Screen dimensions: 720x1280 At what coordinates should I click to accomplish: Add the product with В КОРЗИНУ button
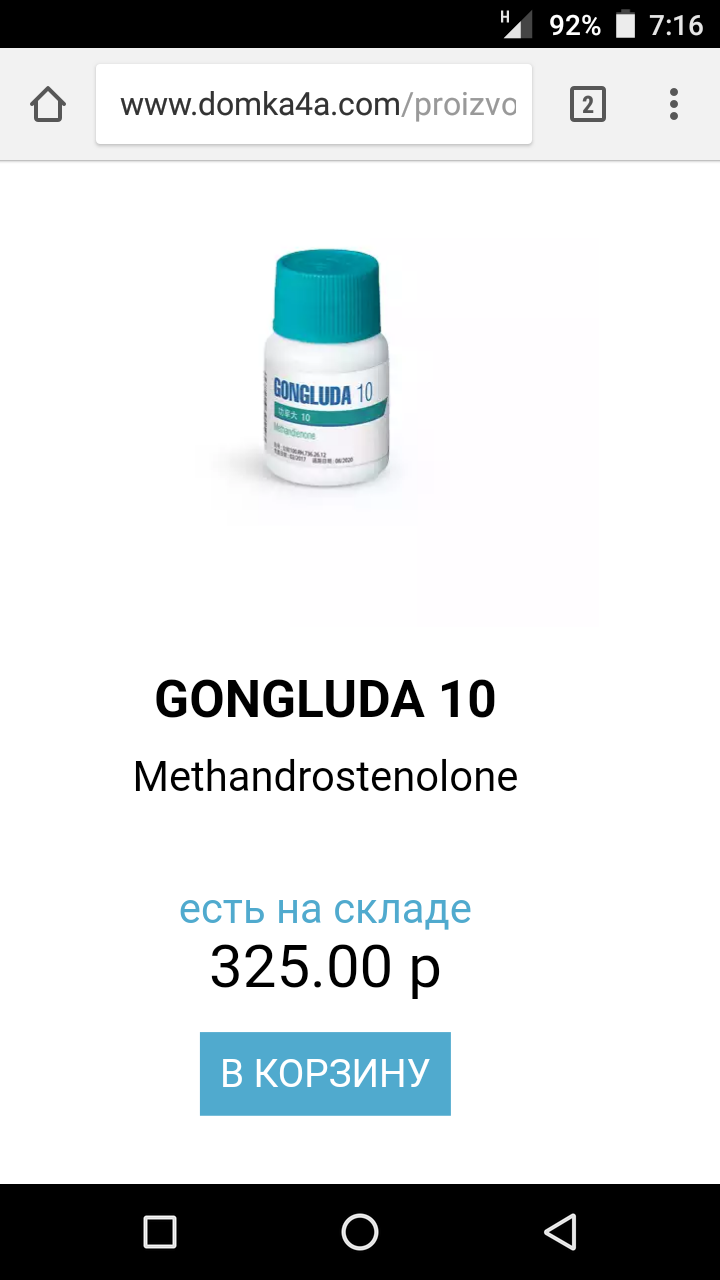(x=325, y=1073)
